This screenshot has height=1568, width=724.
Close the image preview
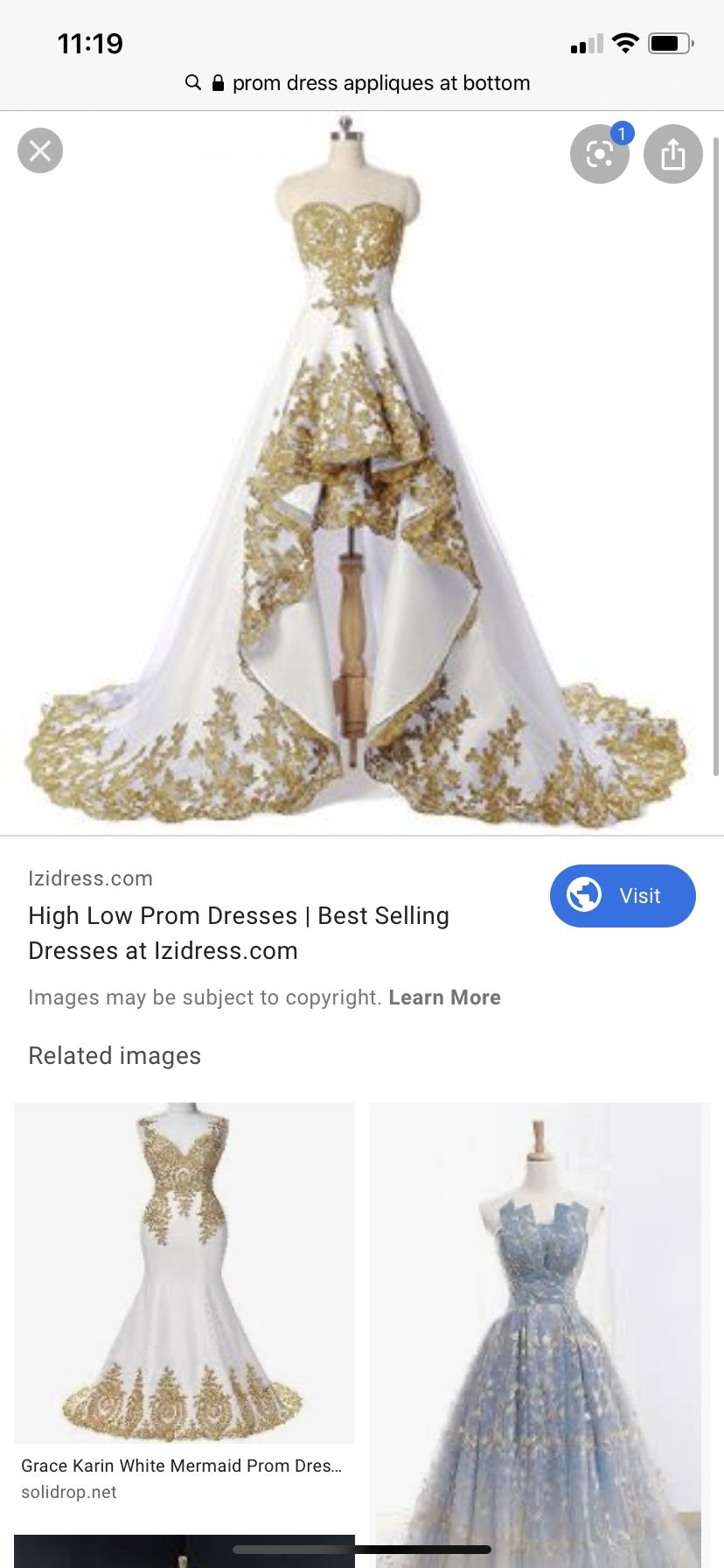[x=40, y=150]
